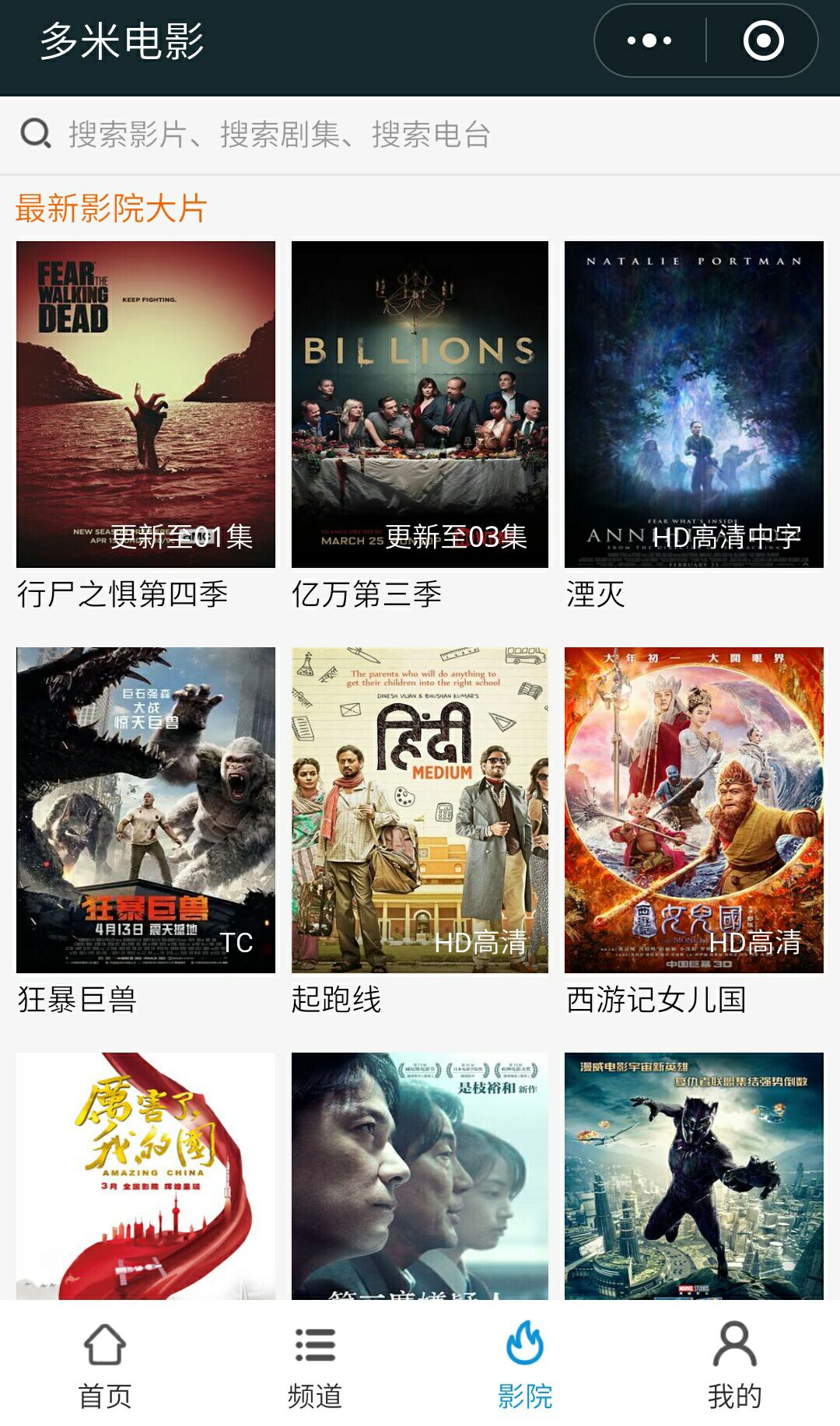
Task: Open 亿万第三季 poster
Action: [x=420, y=404]
